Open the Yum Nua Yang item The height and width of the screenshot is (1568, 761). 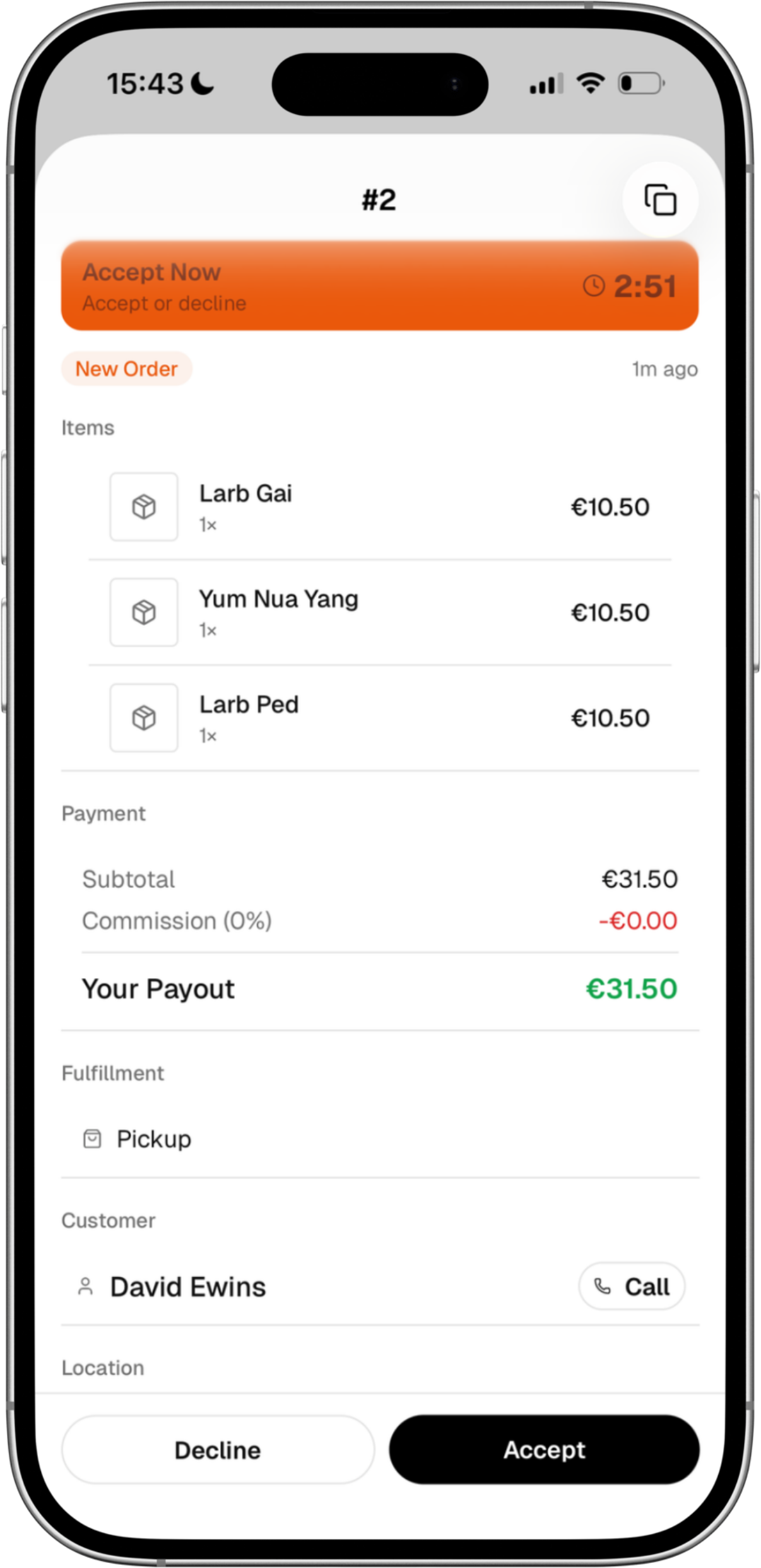coord(379,613)
